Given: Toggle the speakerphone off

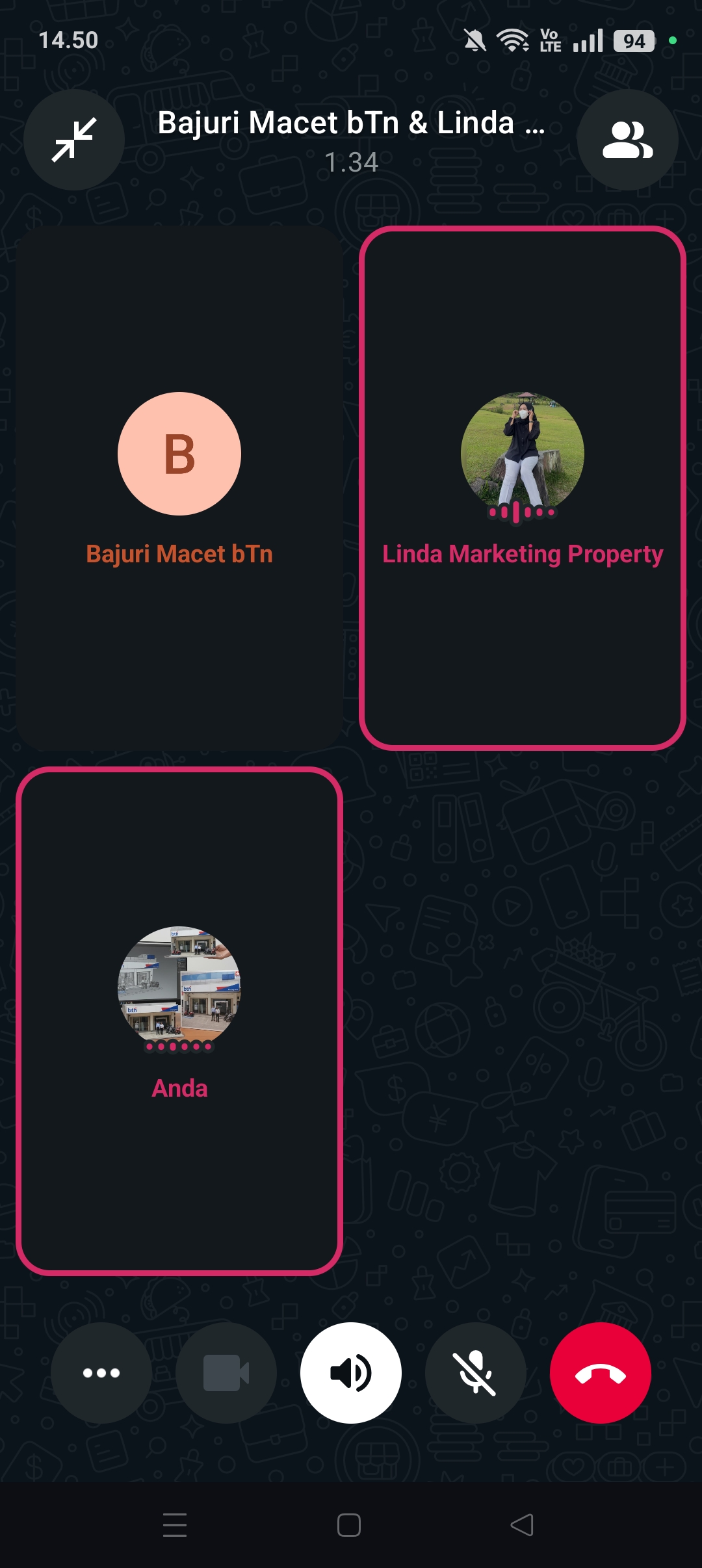Looking at the screenshot, I should pos(351,1373).
